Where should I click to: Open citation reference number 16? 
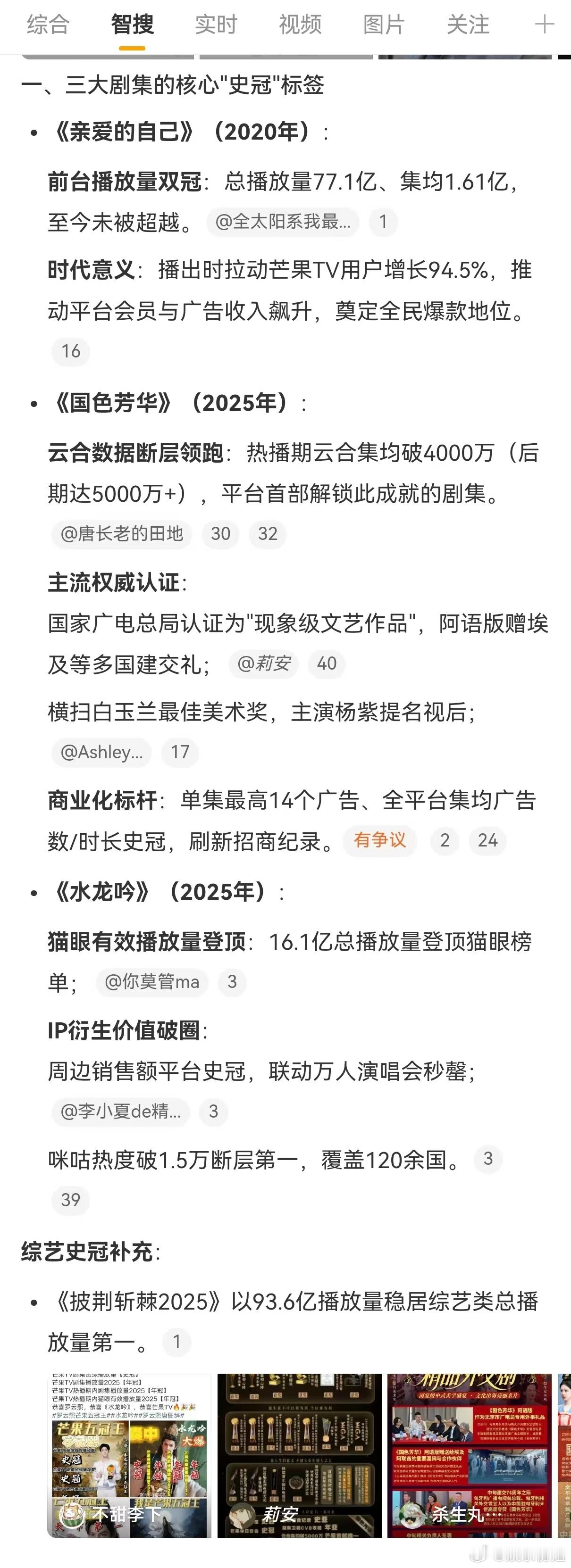point(70,351)
